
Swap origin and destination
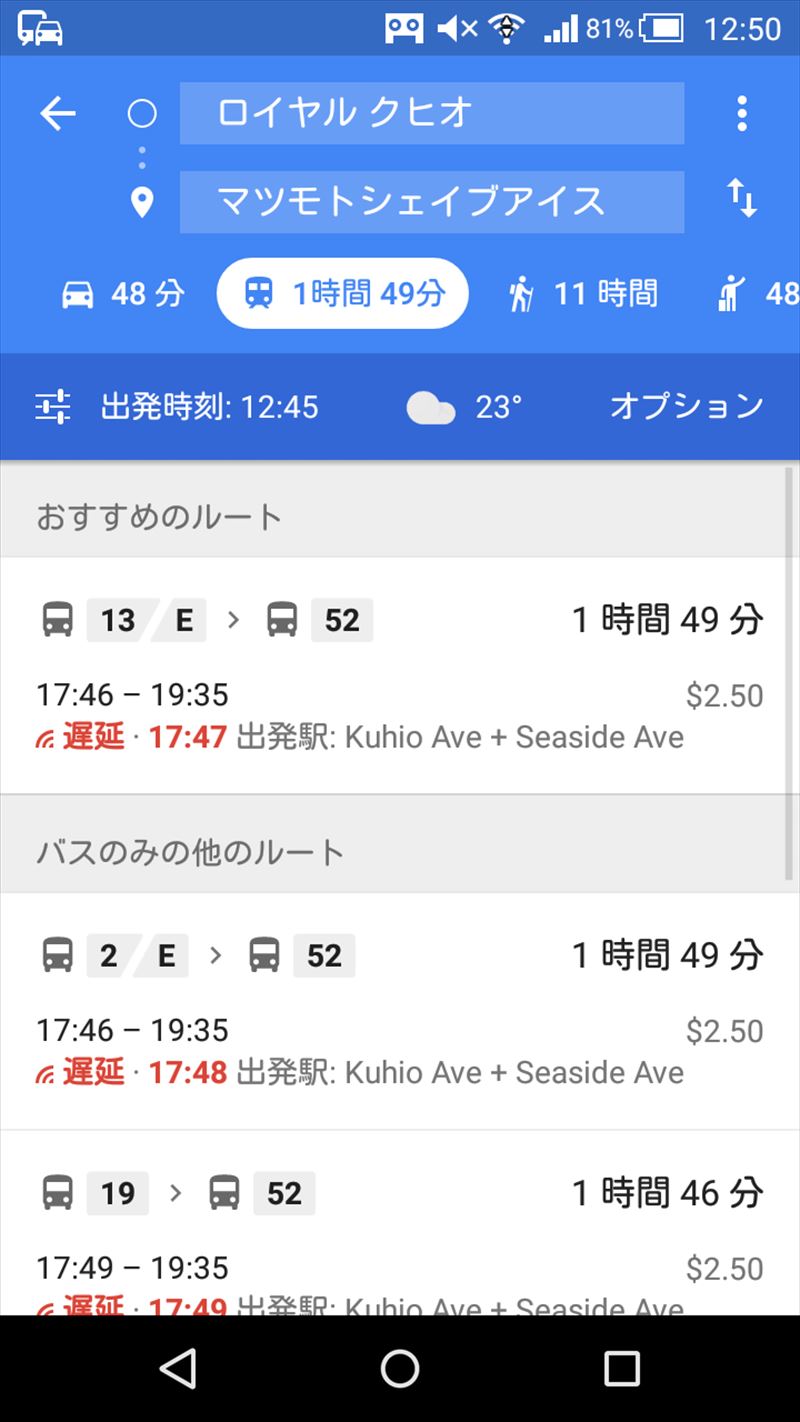(741, 198)
